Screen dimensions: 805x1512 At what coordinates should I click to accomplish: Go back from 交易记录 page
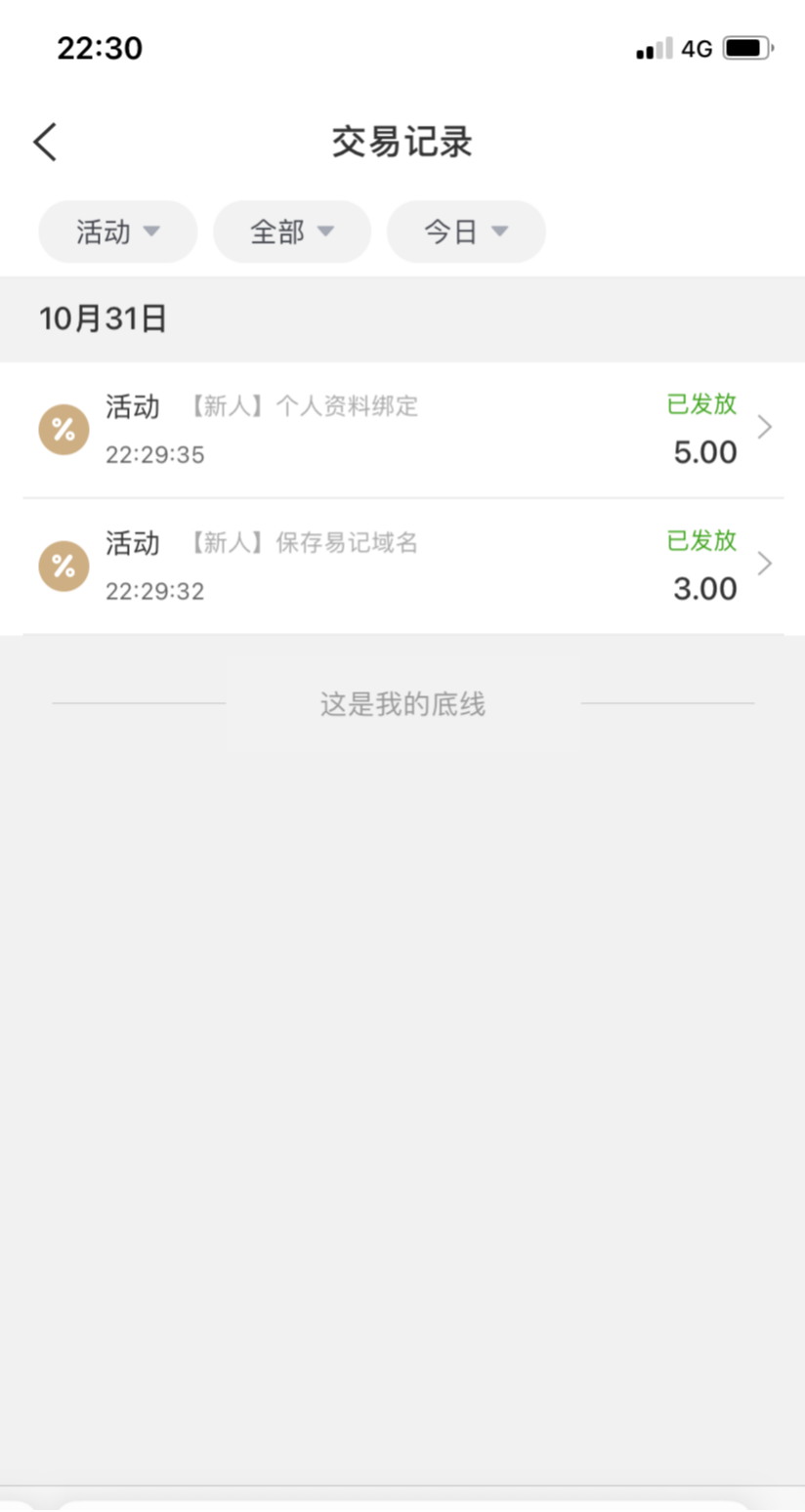46,143
